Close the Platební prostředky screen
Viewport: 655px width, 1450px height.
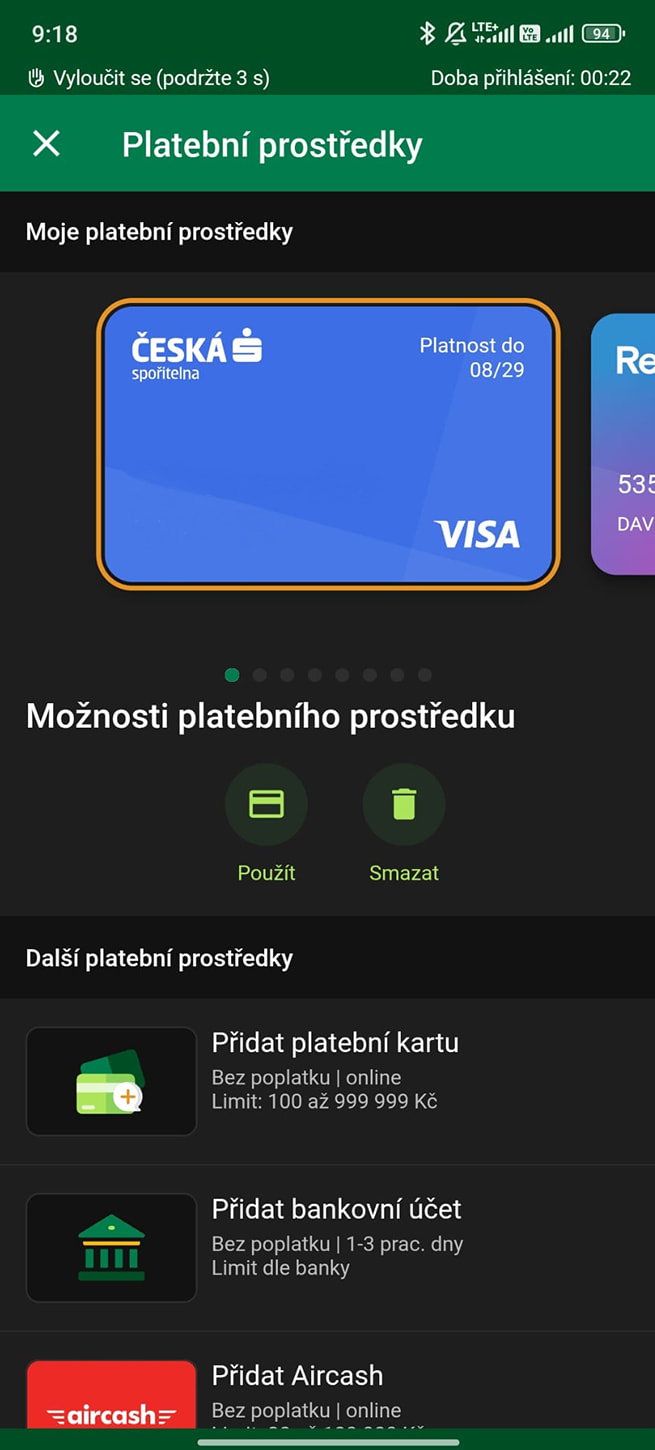(46, 144)
